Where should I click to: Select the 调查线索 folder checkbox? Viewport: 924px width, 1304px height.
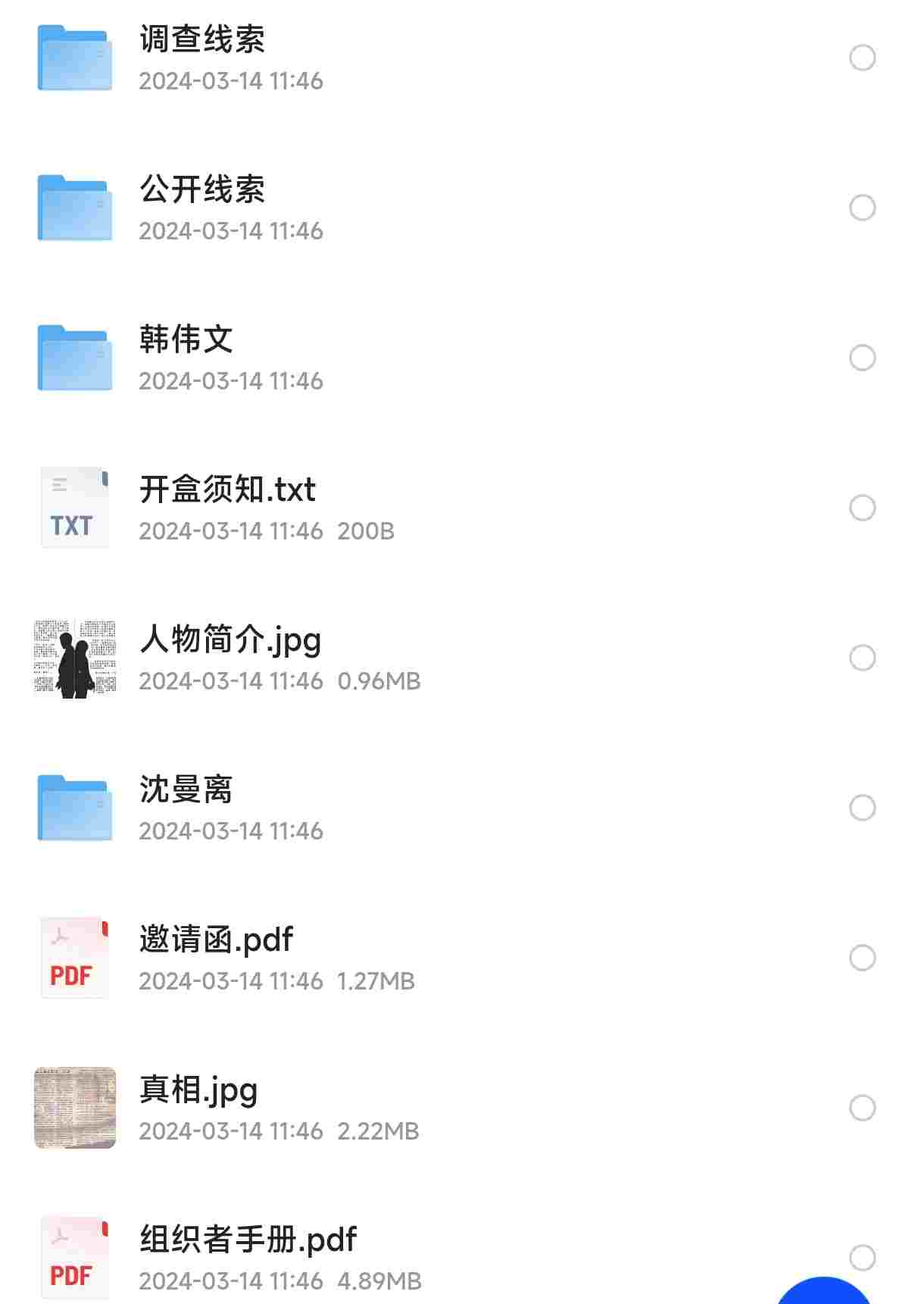862,58
